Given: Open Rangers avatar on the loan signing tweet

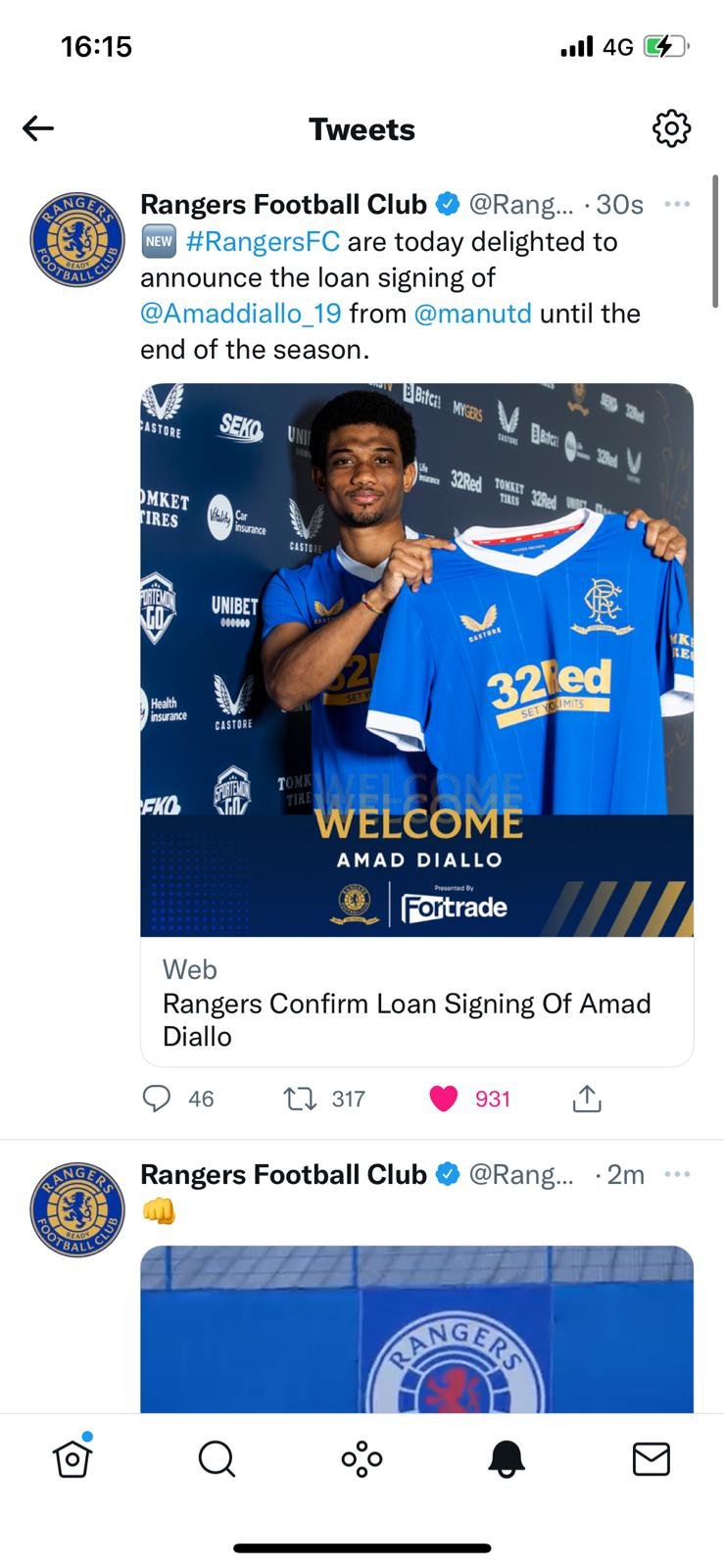Looking at the screenshot, I should (77, 239).
